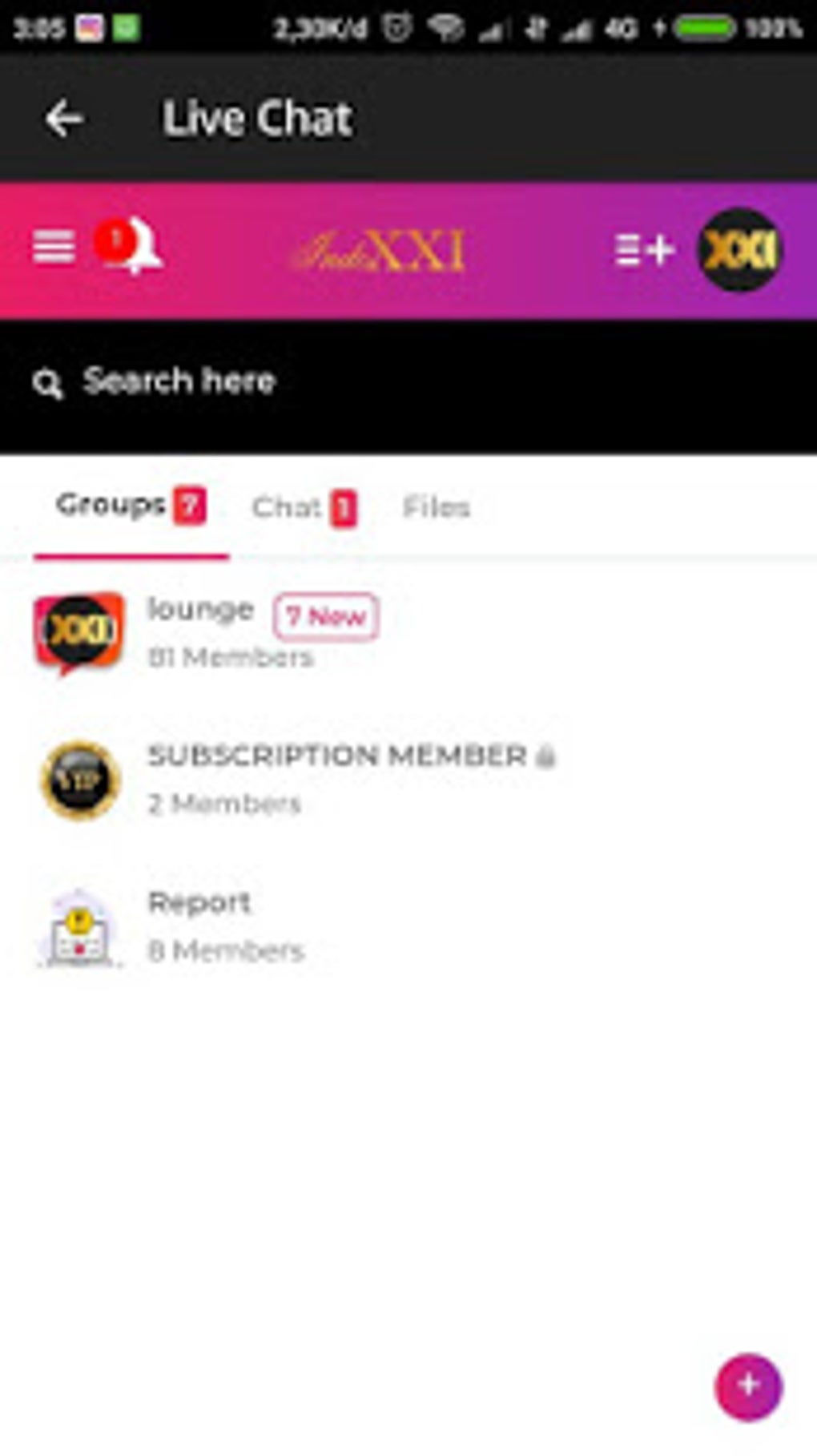Select the Groups tab
817x1456 pixels.
click(131, 506)
